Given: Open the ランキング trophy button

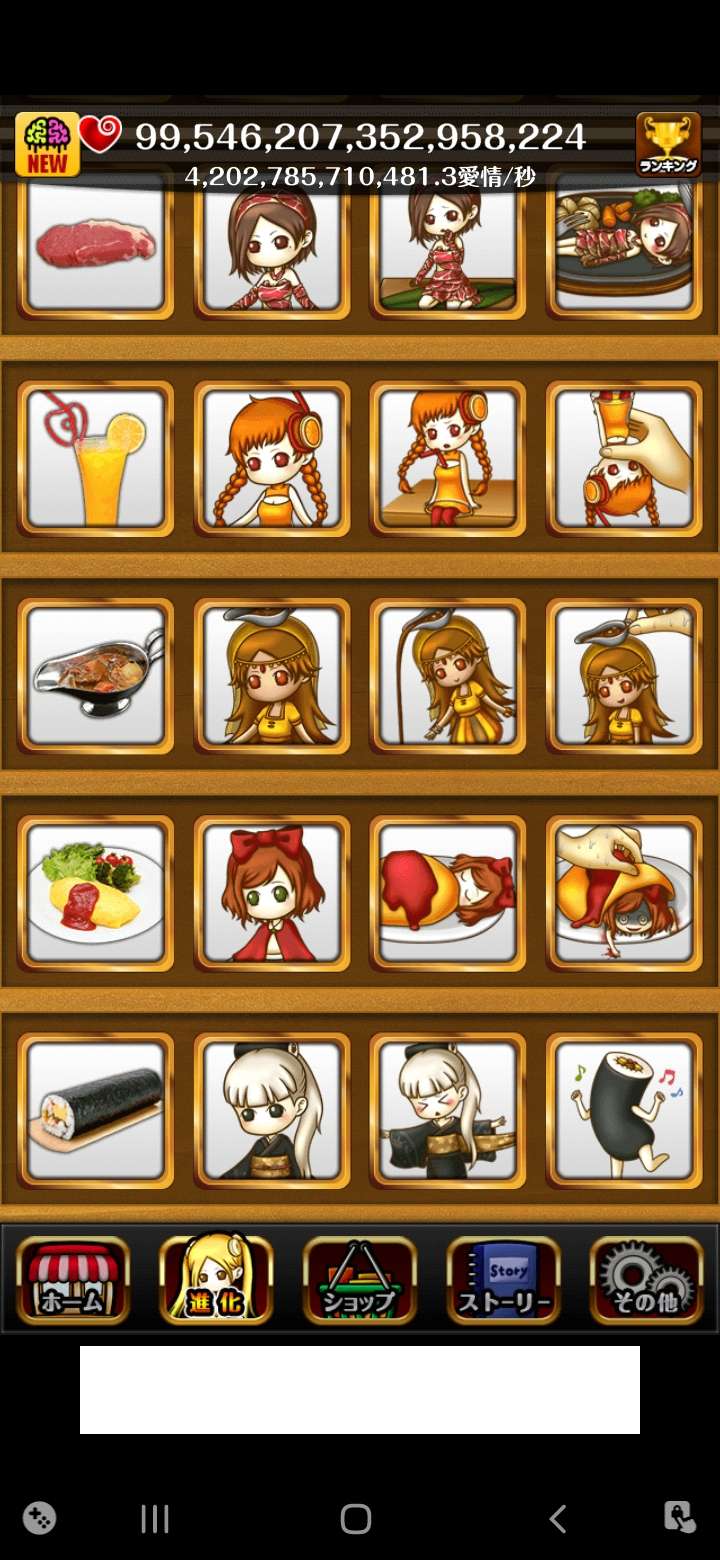Looking at the screenshot, I should pos(668,145).
